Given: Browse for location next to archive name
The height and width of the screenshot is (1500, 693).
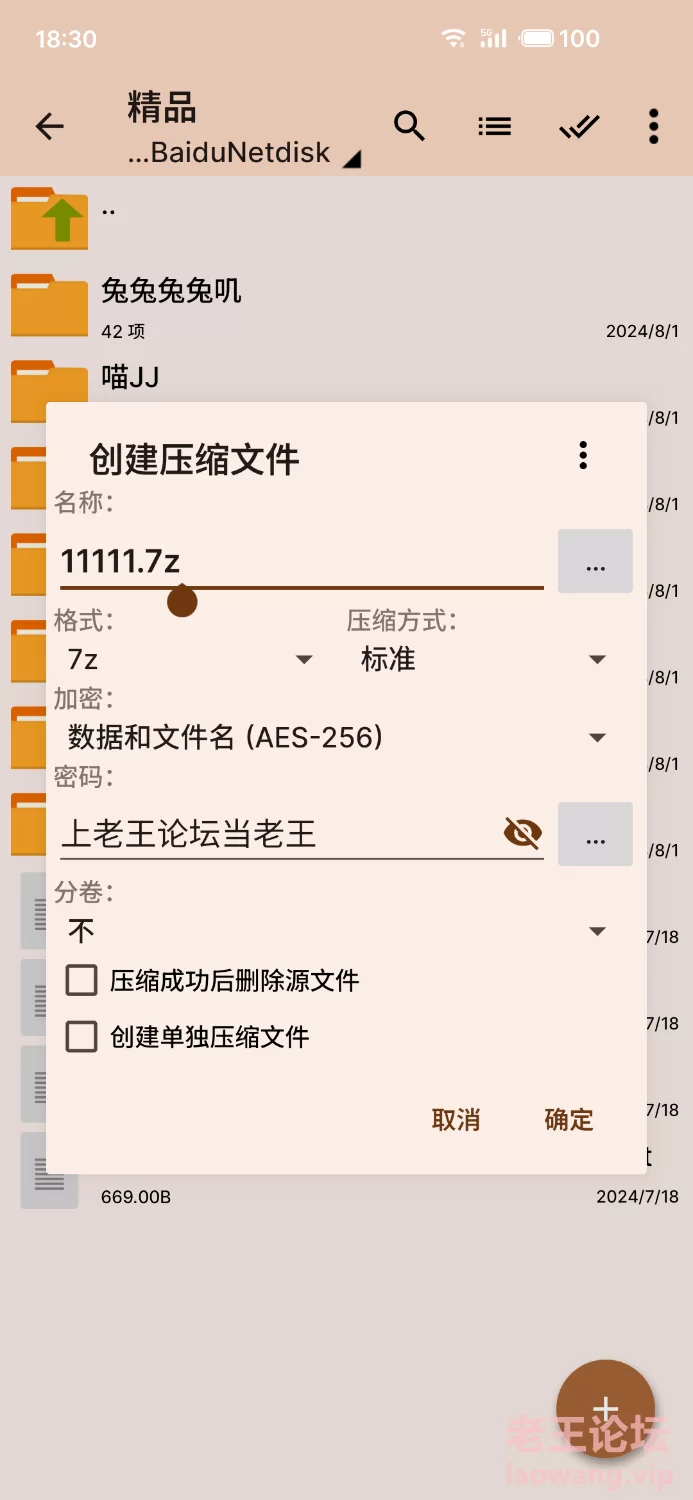Looking at the screenshot, I should pyautogui.click(x=595, y=561).
